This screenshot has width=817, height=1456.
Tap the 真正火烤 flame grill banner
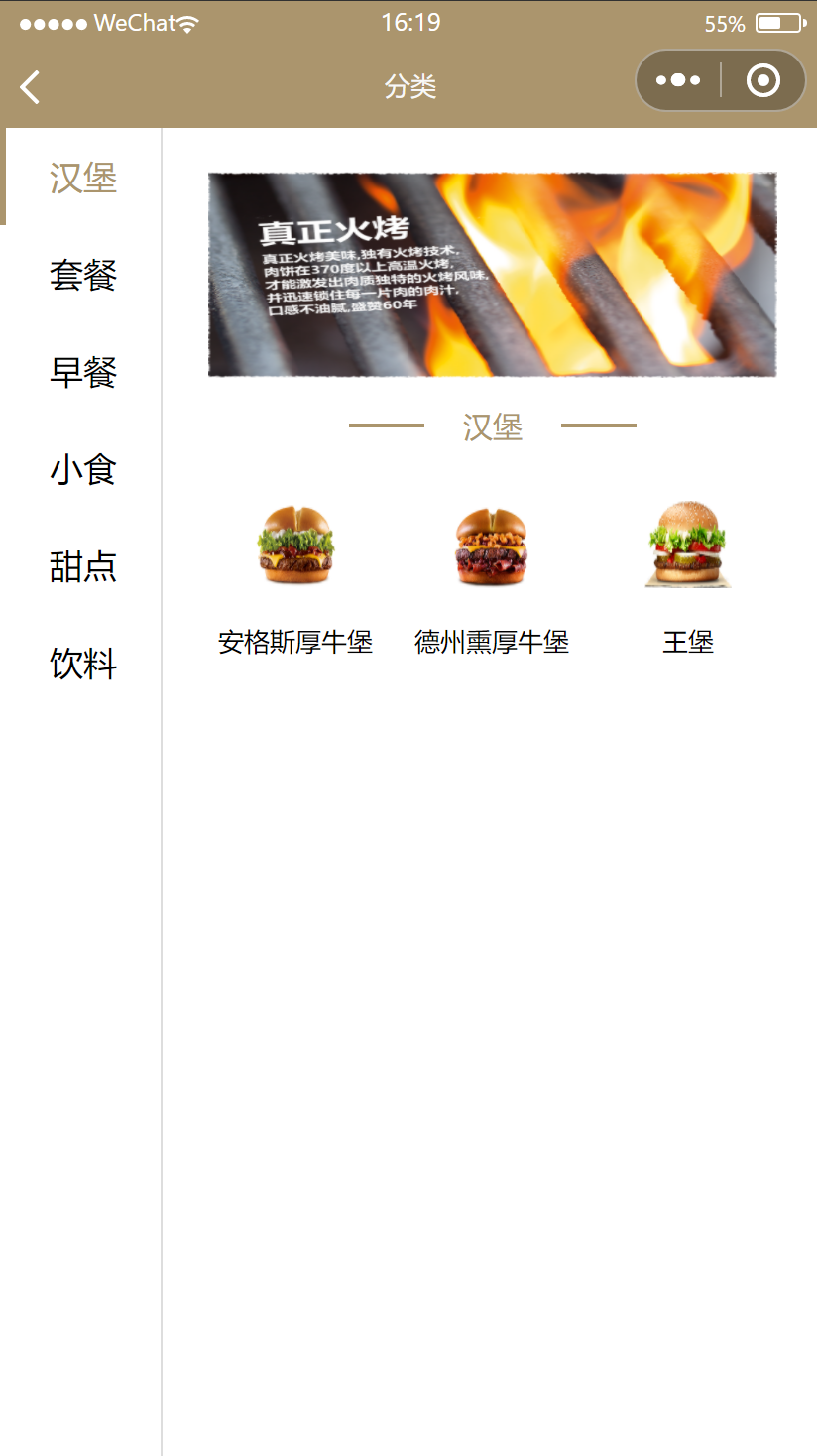(x=492, y=275)
